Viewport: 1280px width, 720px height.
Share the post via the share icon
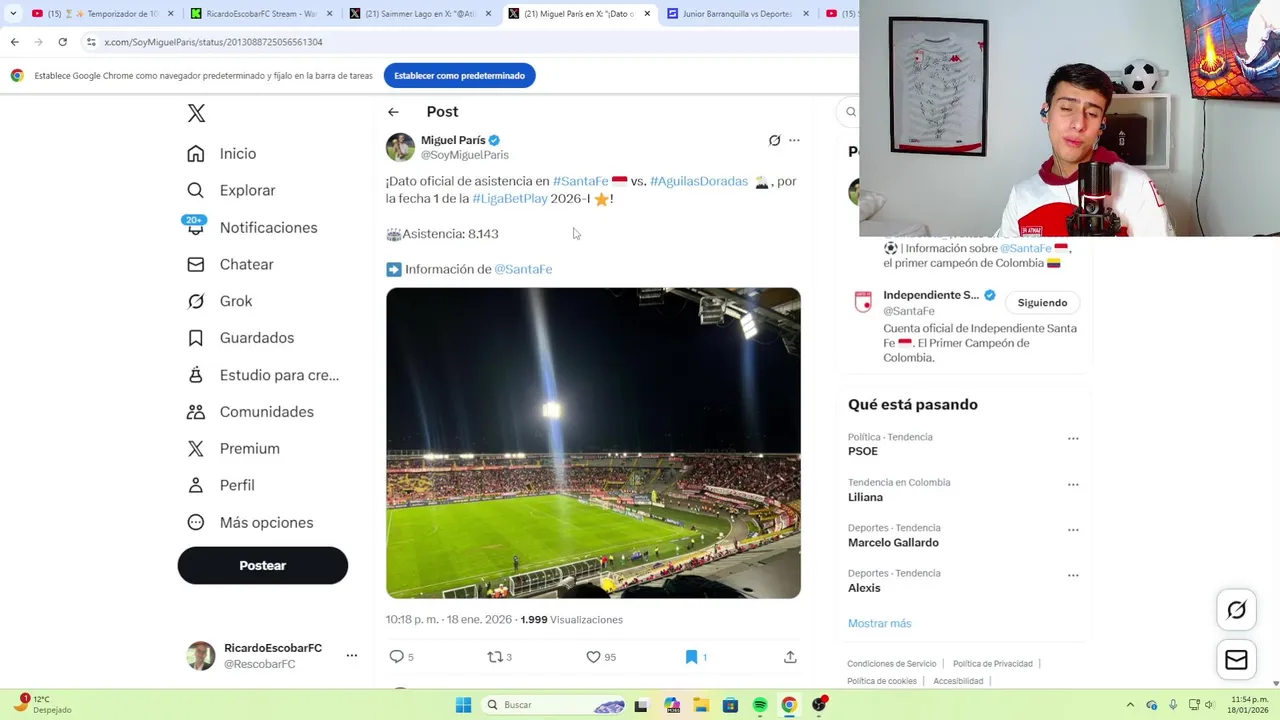pos(790,657)
